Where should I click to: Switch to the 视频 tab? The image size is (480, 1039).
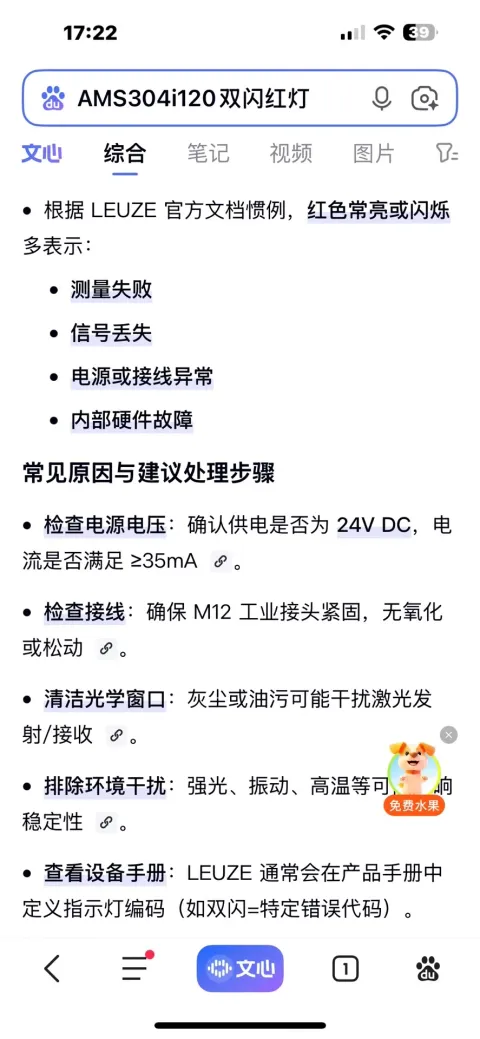pyautogui.click(x=290, y=154)
